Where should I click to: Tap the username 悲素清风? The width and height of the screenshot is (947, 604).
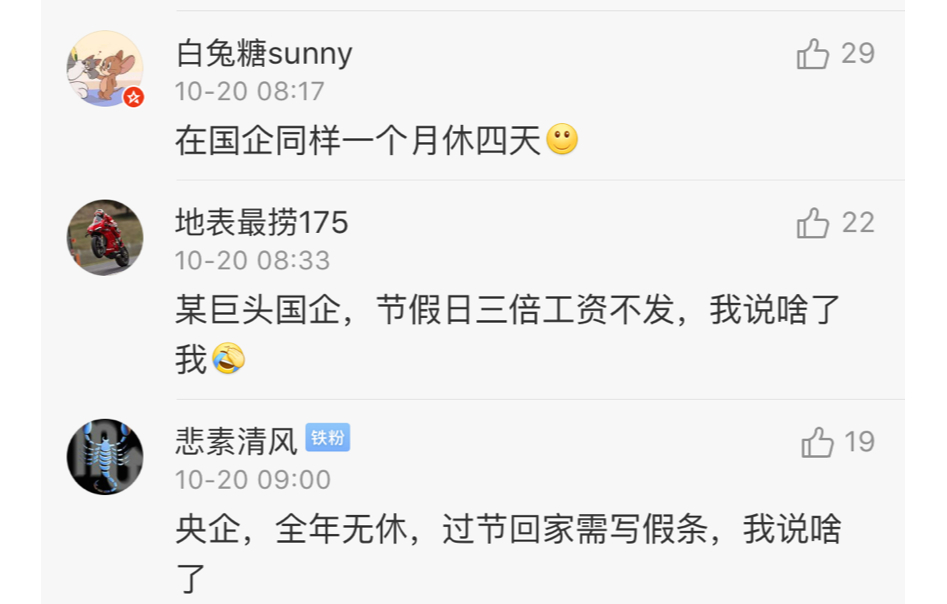pyautogui.click(x=236, y=441)
